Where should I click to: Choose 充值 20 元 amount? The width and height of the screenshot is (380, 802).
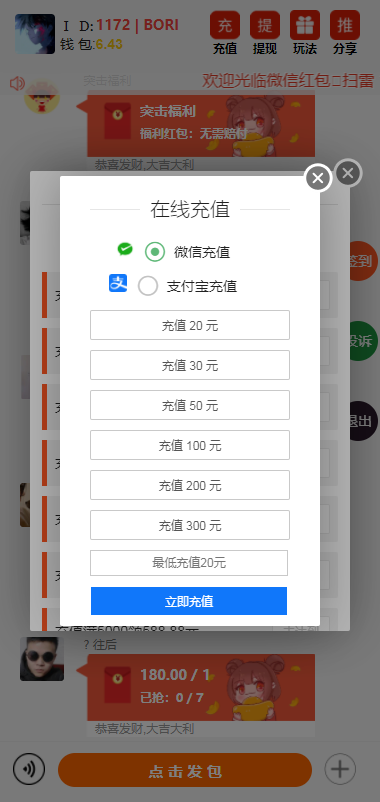(x=190, y=325)
